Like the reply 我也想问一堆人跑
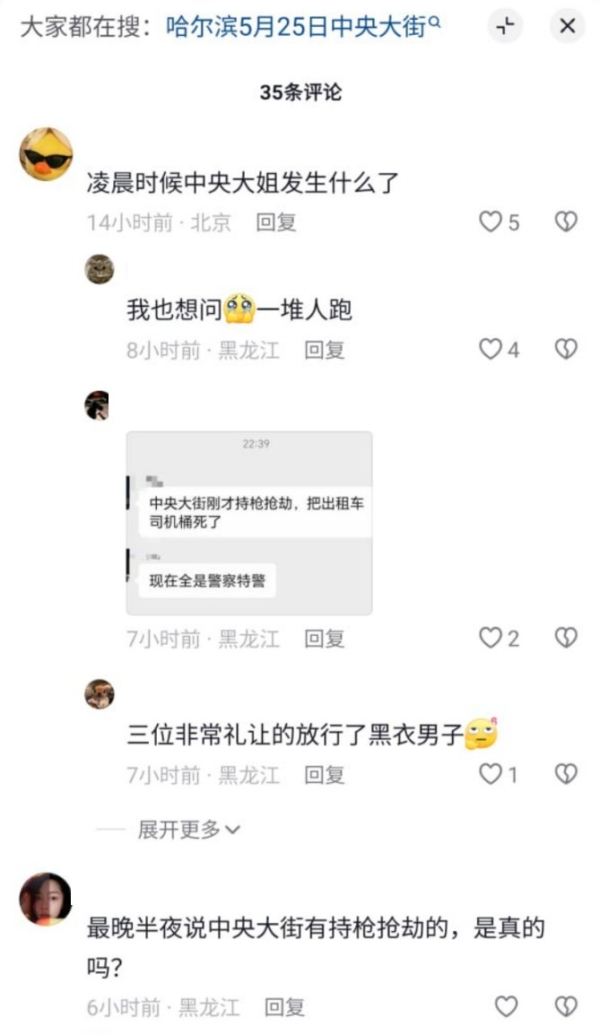Screen dimensions: 600x1035 [x=490, y=349]
